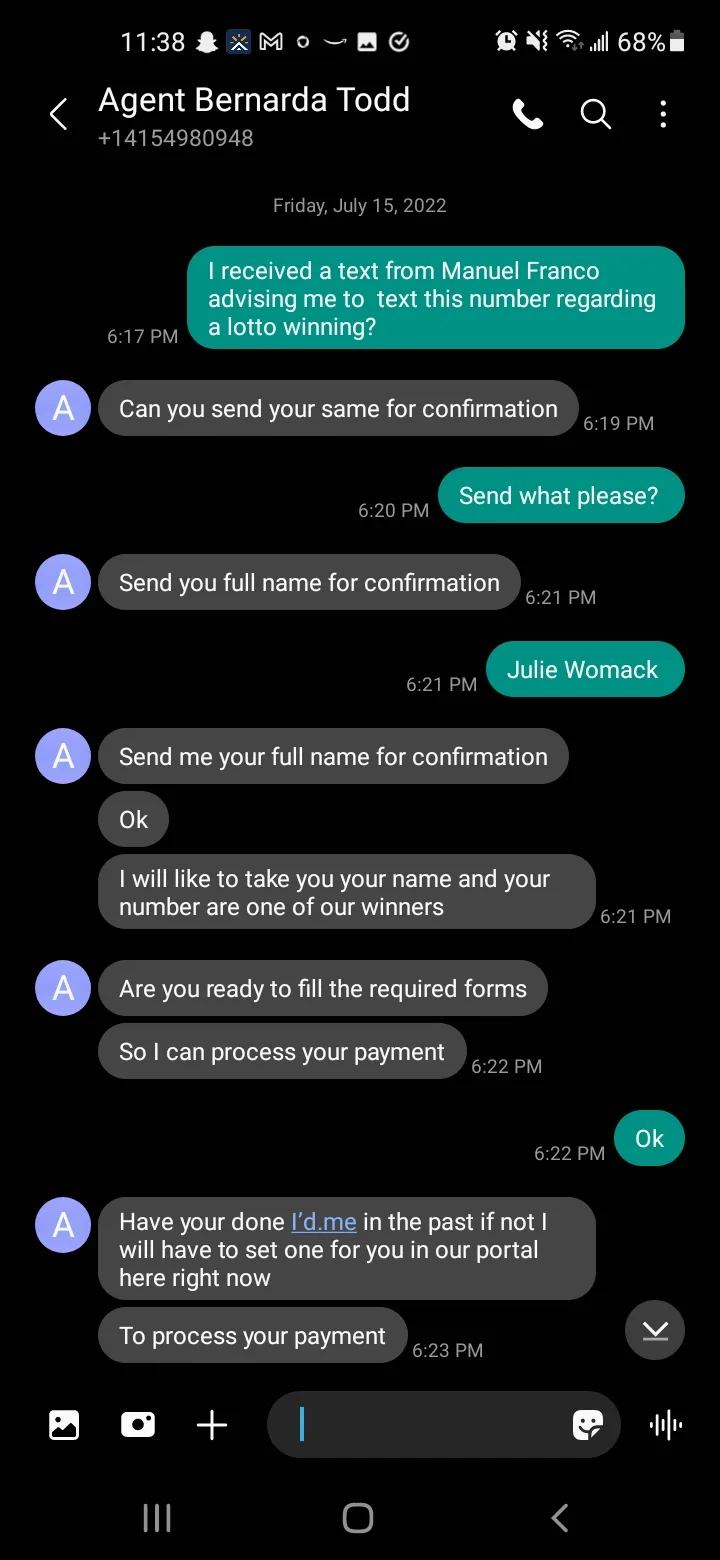This screenshot has width=720, height=1560.
Task: Jump to the latest message arrow
Action: (x=655, y=1330)
